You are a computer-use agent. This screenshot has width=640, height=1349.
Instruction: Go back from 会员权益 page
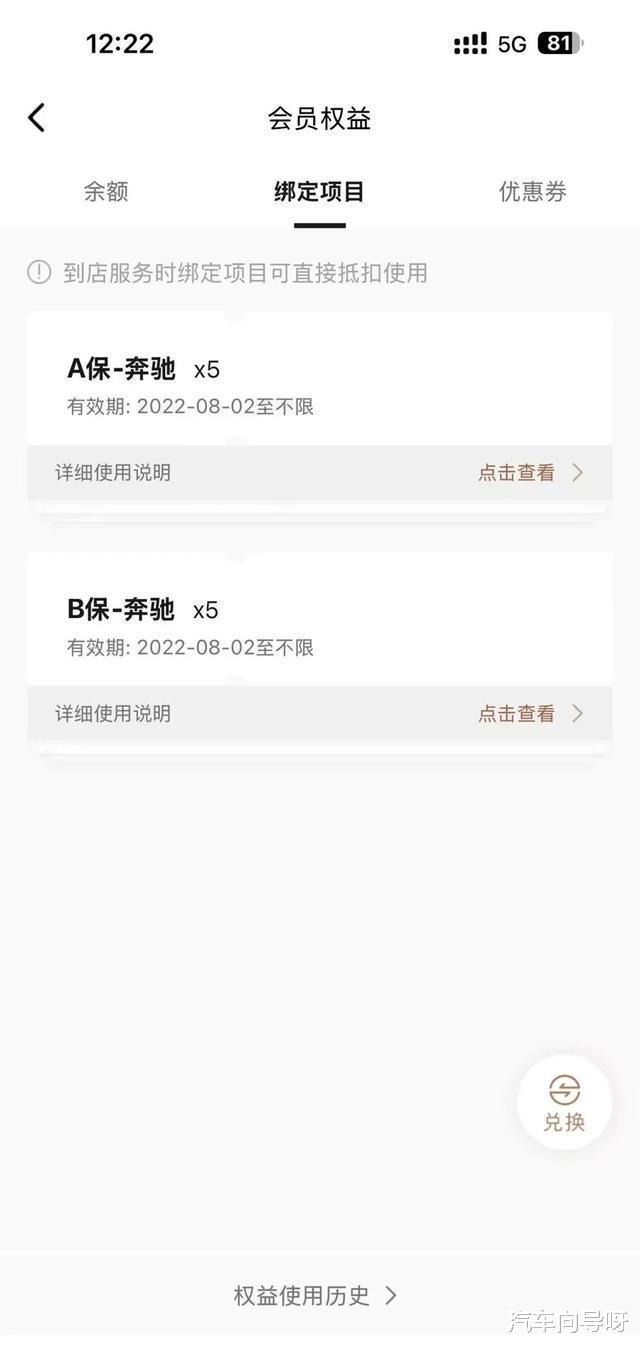(x=36, y=118)
